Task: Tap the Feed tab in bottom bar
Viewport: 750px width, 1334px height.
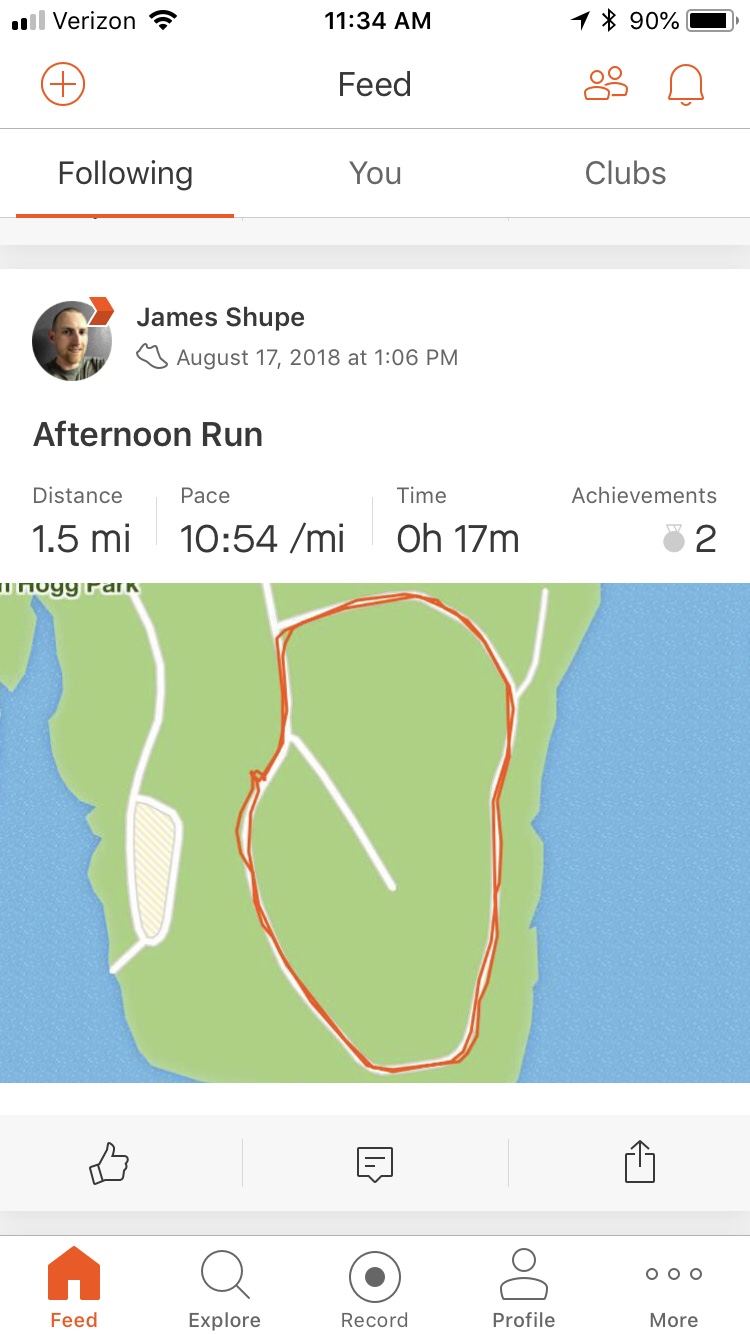Action: pos(74,1289)
